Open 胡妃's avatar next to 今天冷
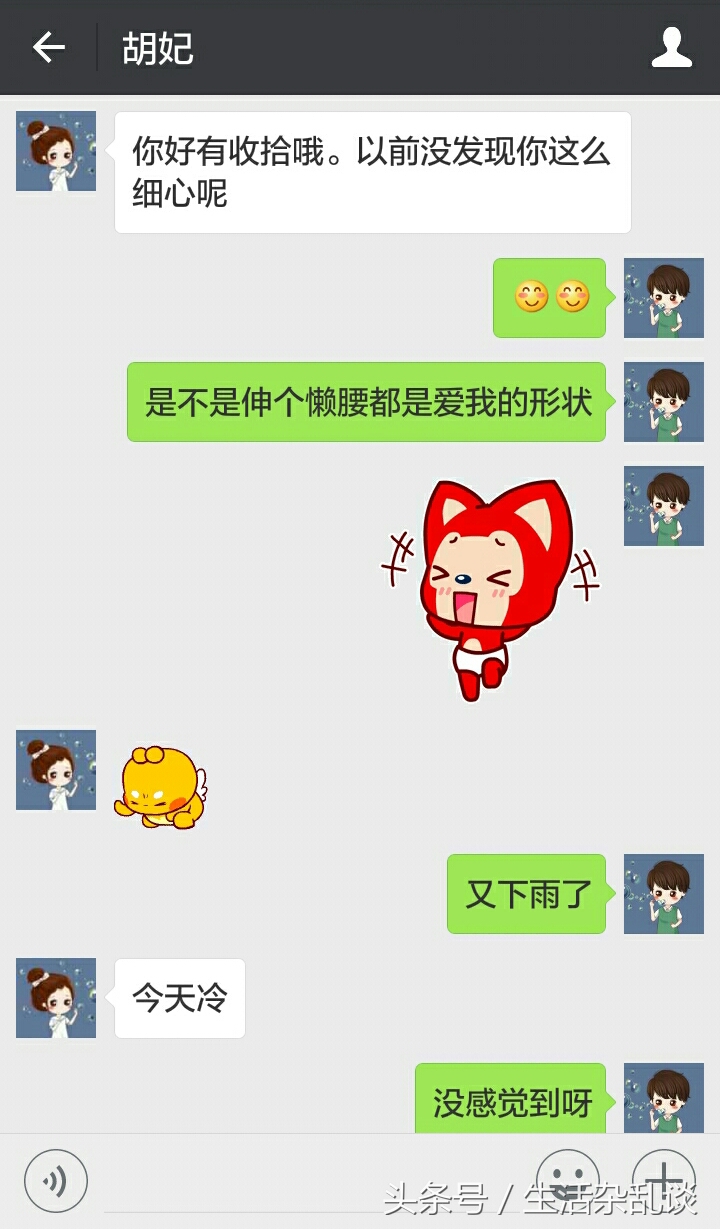The height and width of the screenshot is (1229, 720). click(56, 998)
